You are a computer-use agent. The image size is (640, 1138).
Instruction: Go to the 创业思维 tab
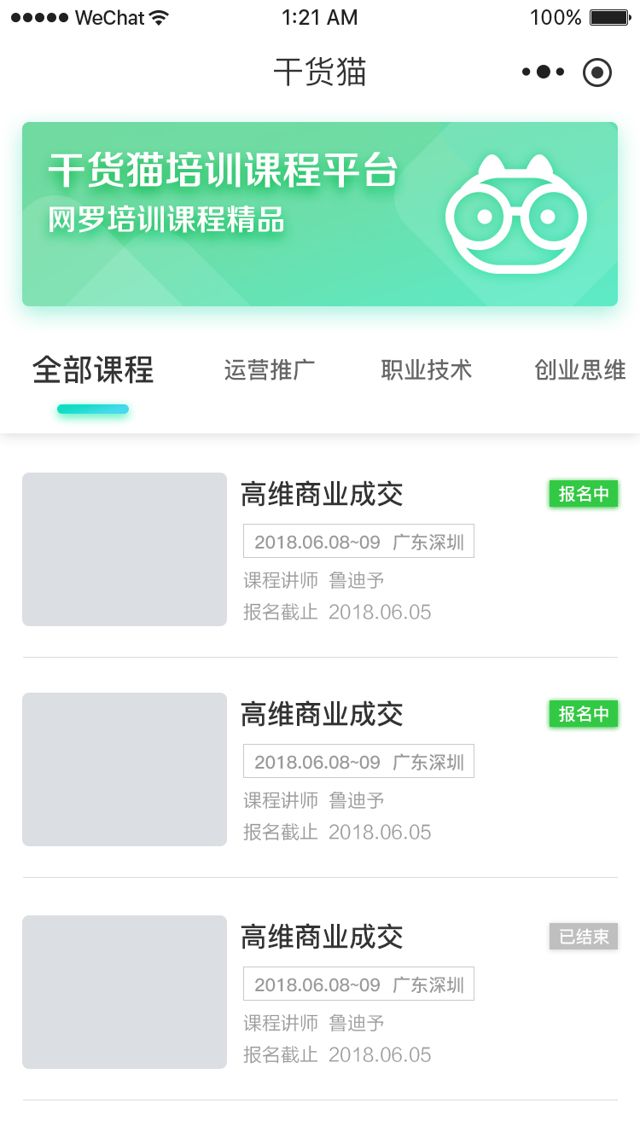(580, 370)
